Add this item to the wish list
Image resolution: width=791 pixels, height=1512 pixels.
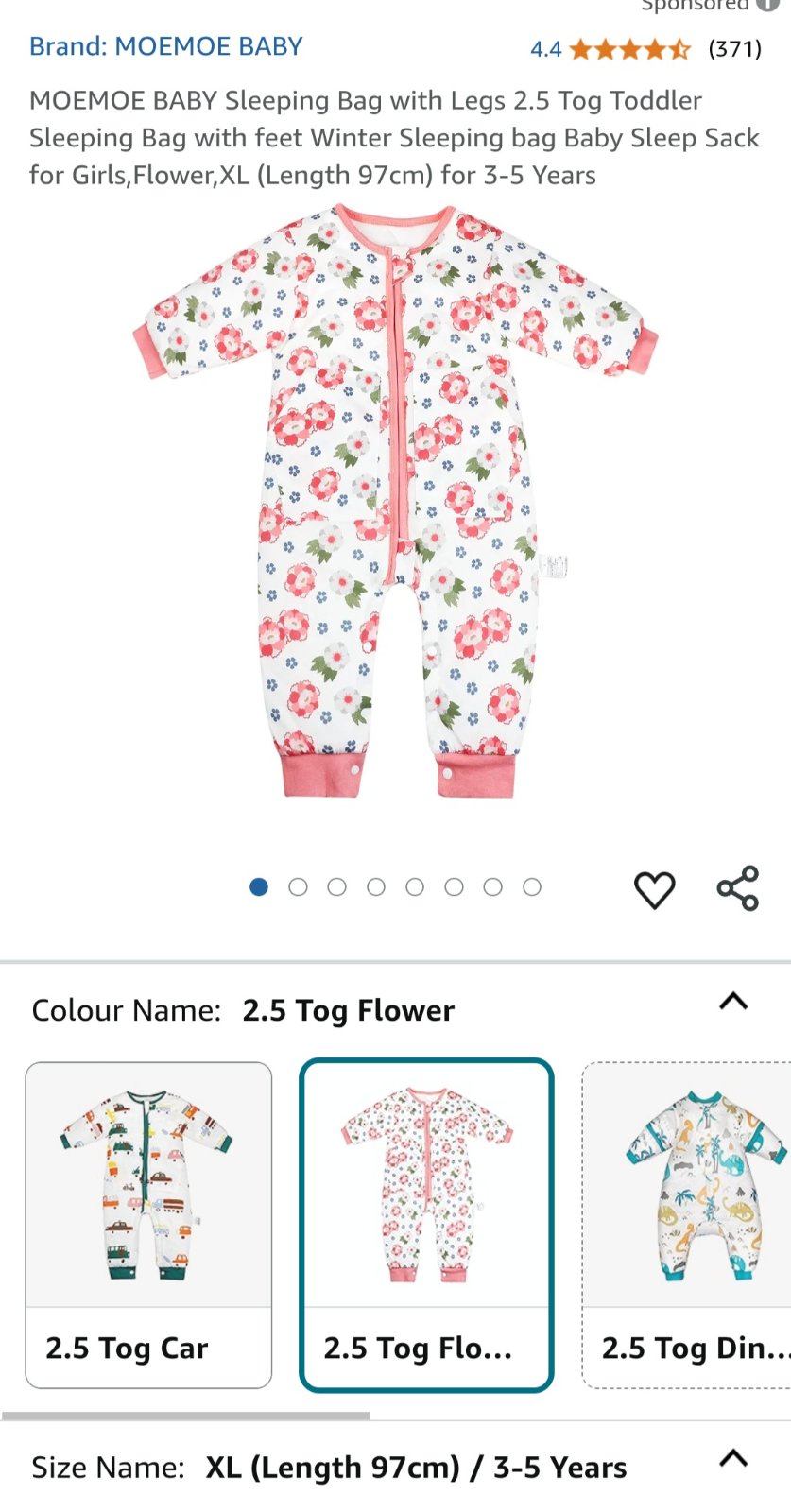[654, 889]
